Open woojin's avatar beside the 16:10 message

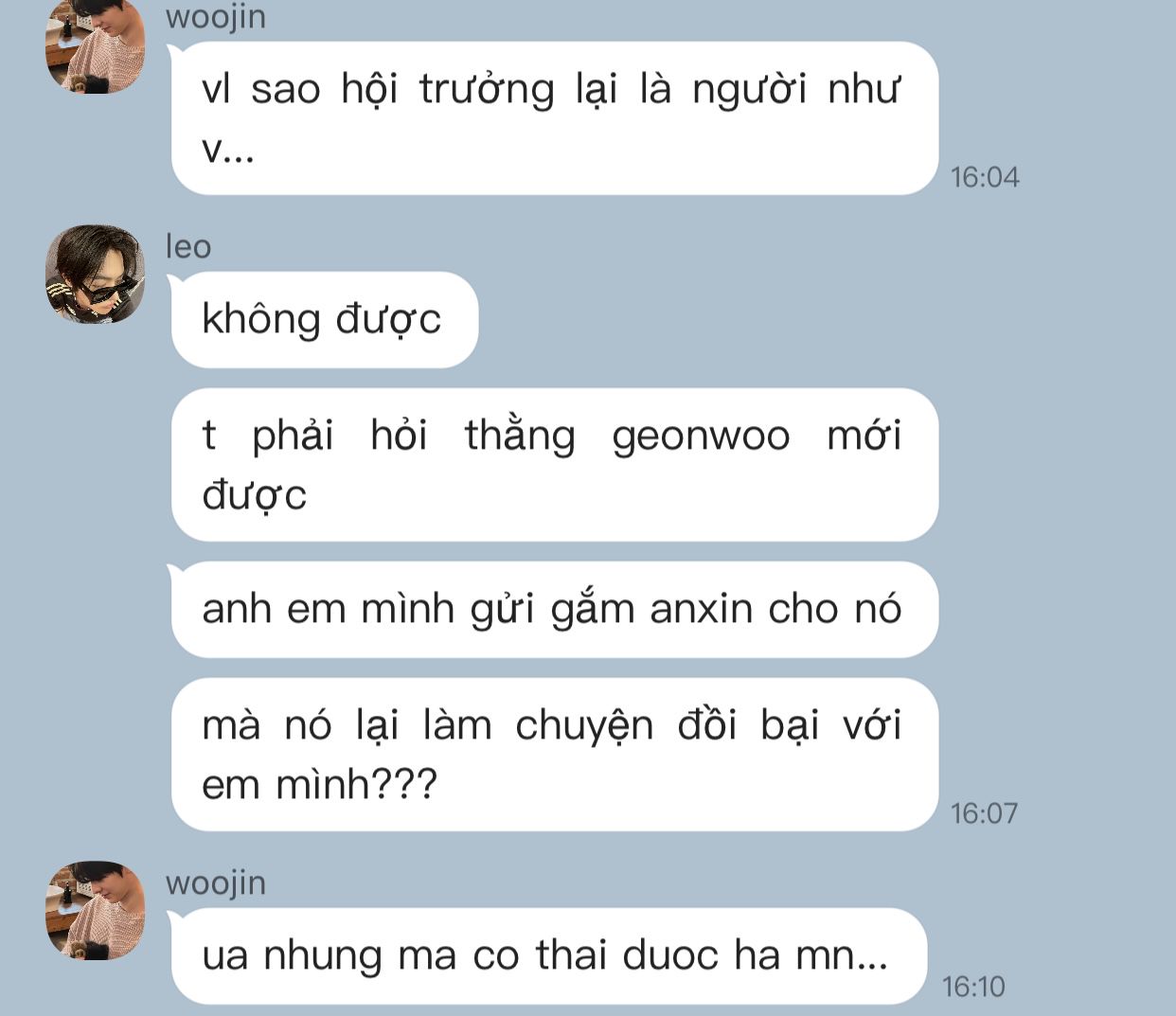[x=95, y=910]
